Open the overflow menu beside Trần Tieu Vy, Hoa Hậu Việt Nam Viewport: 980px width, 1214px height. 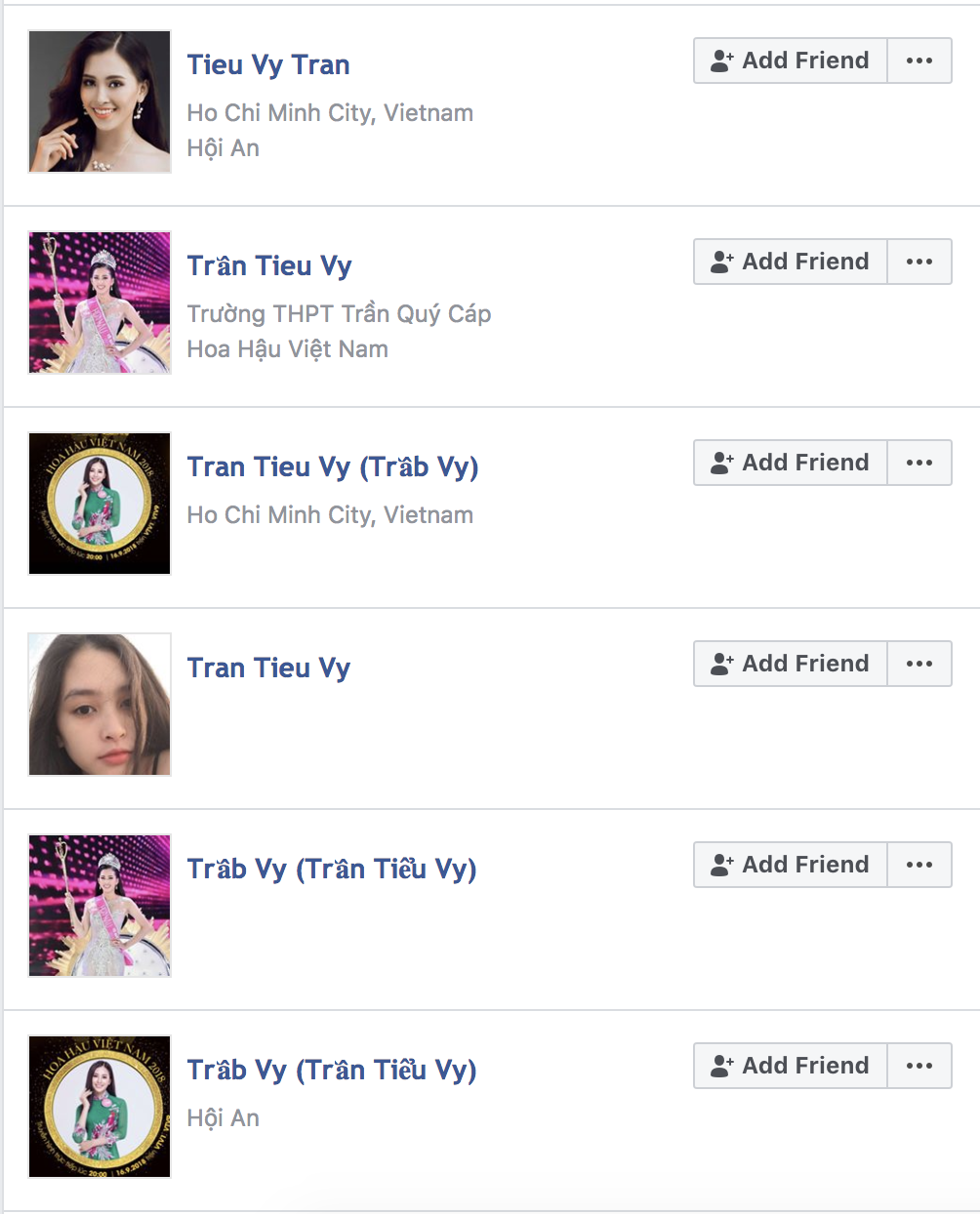click(919, 262)
